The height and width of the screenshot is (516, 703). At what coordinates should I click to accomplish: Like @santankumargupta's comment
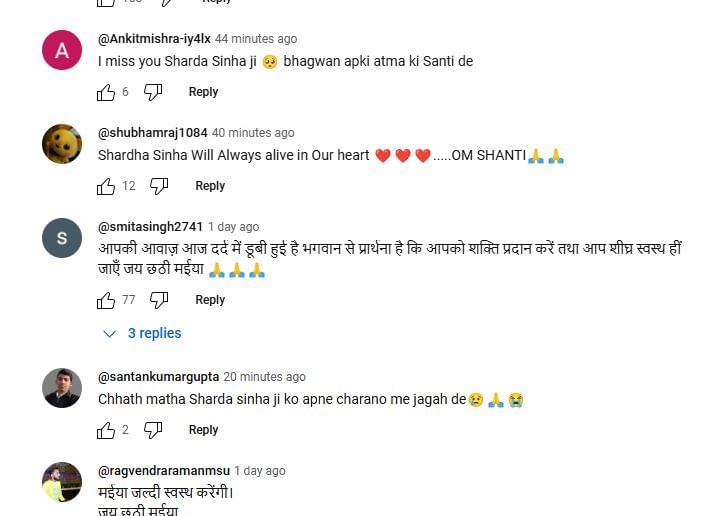106,430
